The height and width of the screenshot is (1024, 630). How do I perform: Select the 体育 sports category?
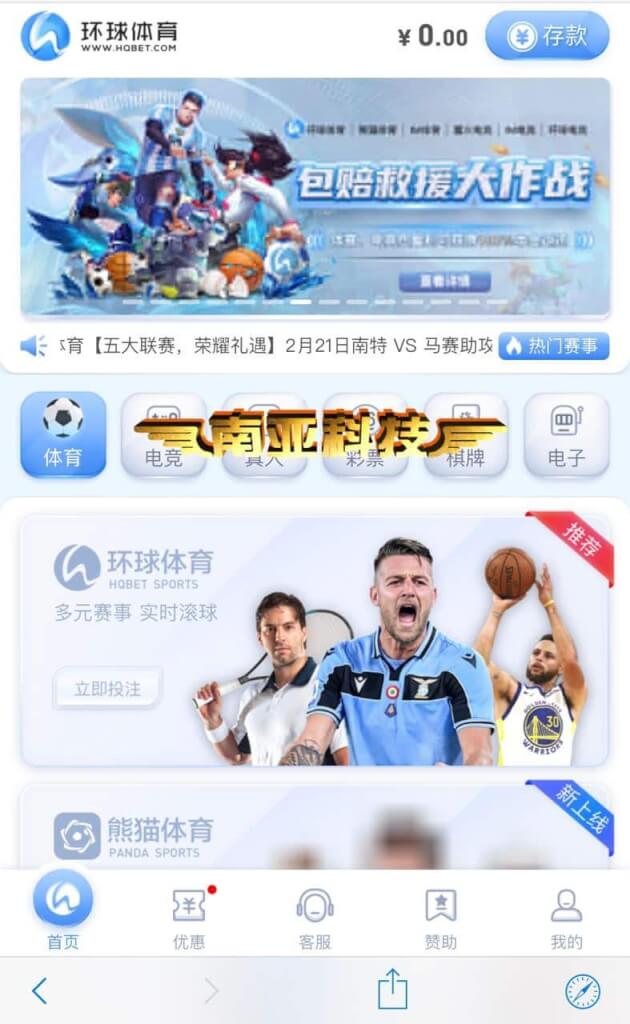pos(63,434)
